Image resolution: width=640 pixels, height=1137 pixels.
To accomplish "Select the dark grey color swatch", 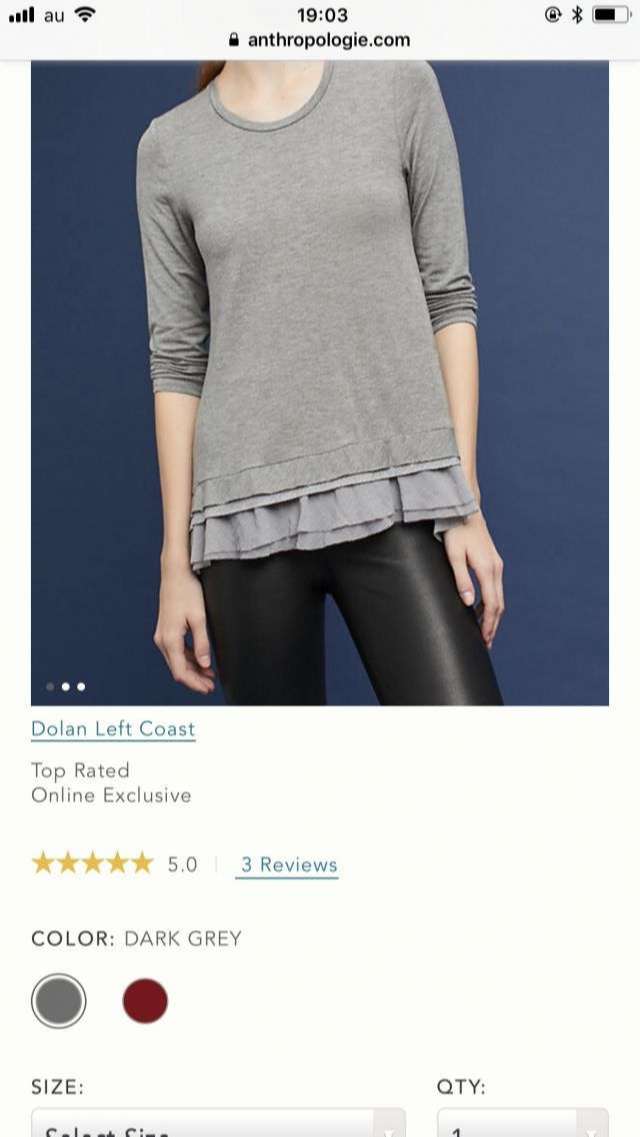I will coord(59,1001).
